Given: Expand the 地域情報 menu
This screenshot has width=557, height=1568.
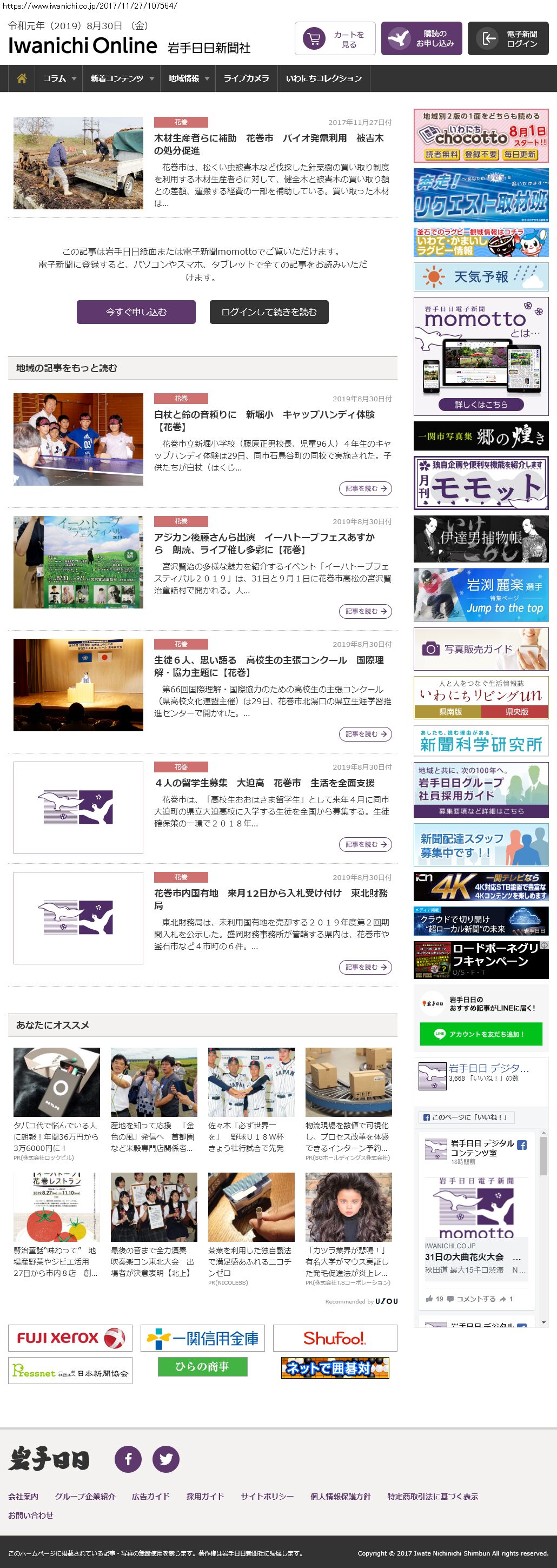Looking at the screenshot, I should [x=188, y=78].
